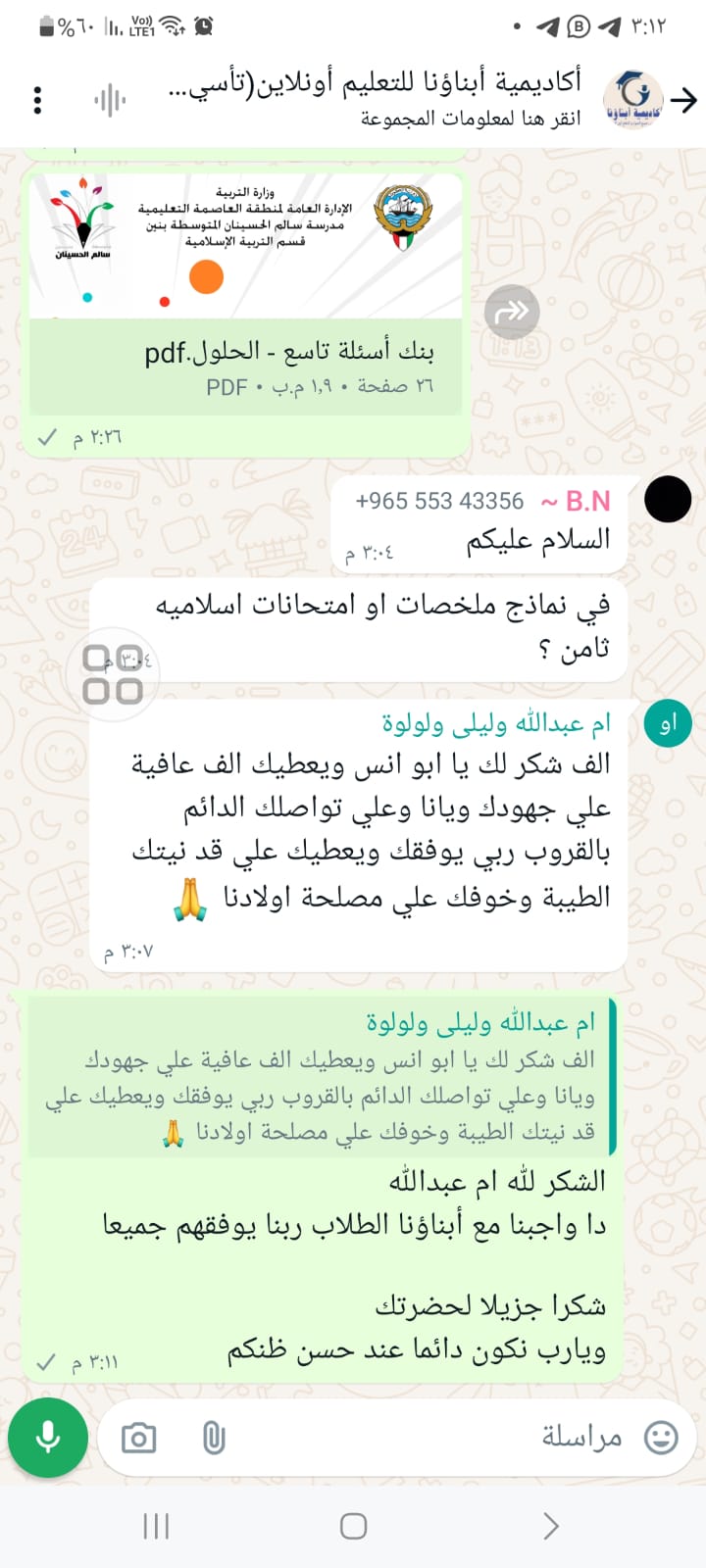Go to the home screen
Viewport: 706px width, 1568px height.
(x=353, y=1526)
